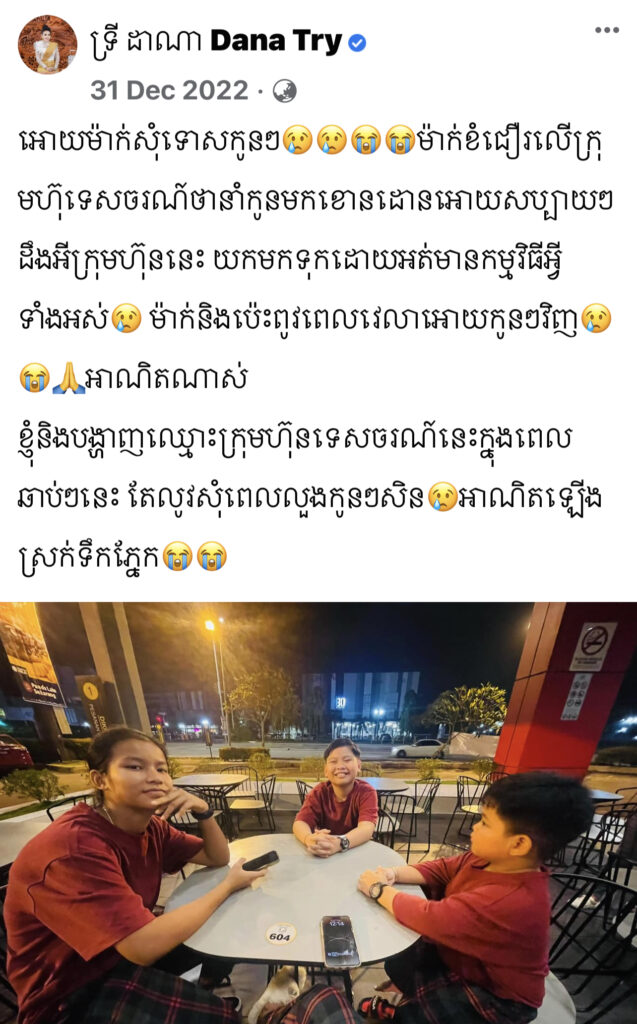This screenshot has width=637, height=1024.
Task: Open Dana Try's profile picture
Action: 47,45
